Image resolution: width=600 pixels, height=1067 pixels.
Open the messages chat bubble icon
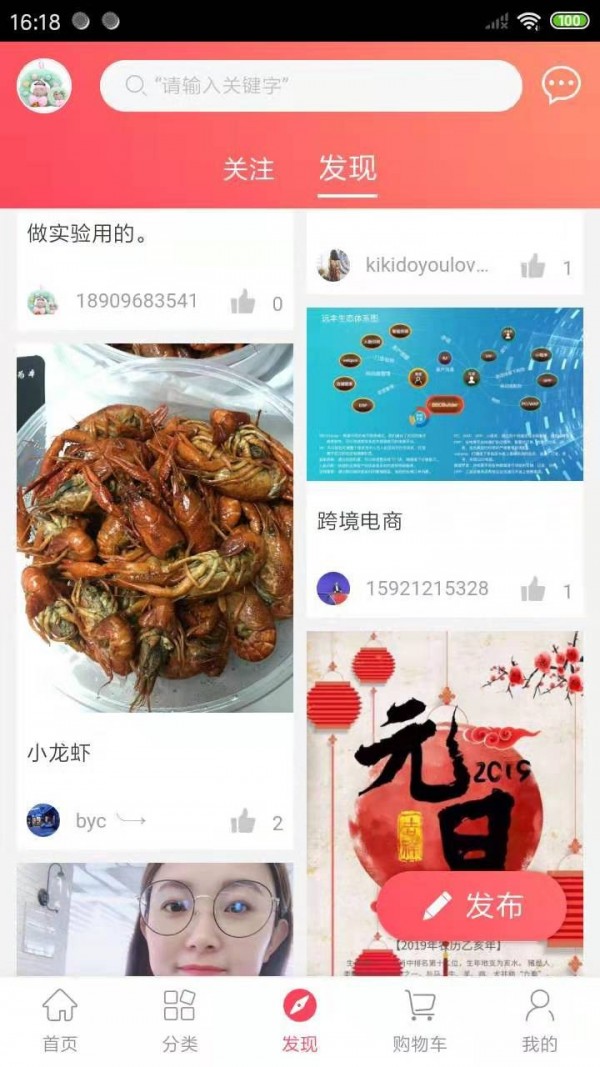point(560,86)
